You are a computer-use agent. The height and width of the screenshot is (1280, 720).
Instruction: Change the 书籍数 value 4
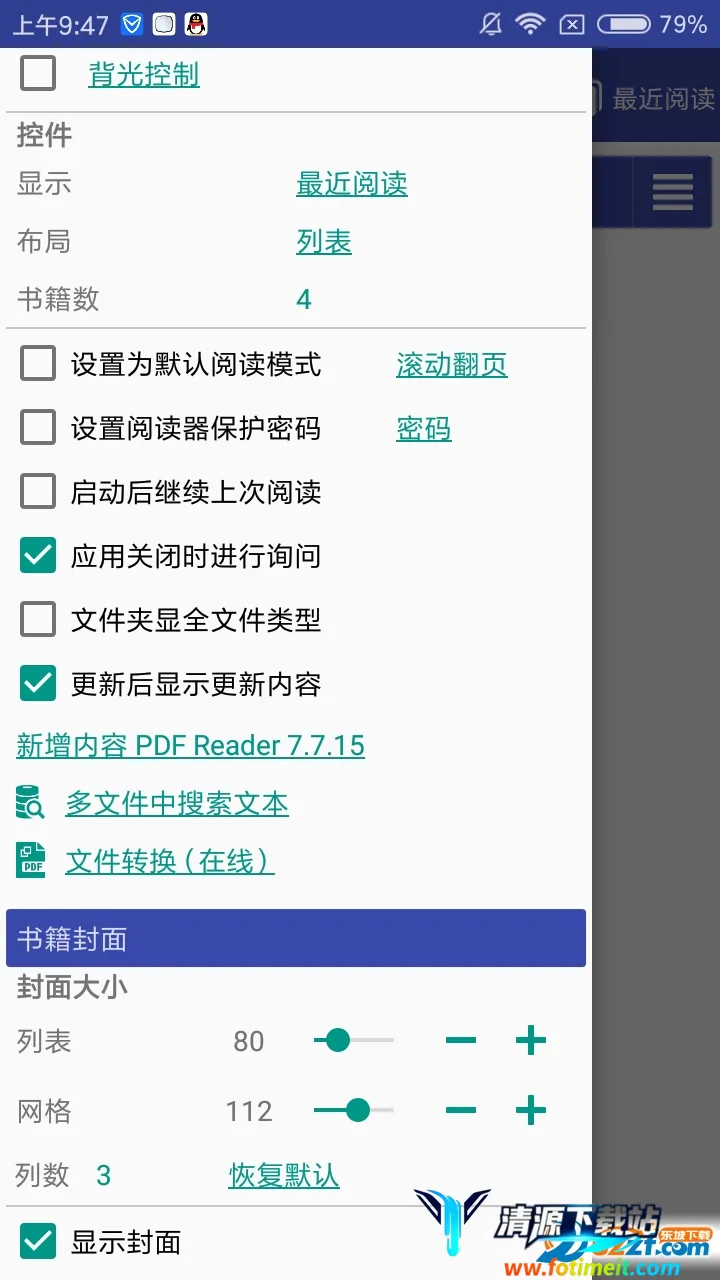coord(304,299)
